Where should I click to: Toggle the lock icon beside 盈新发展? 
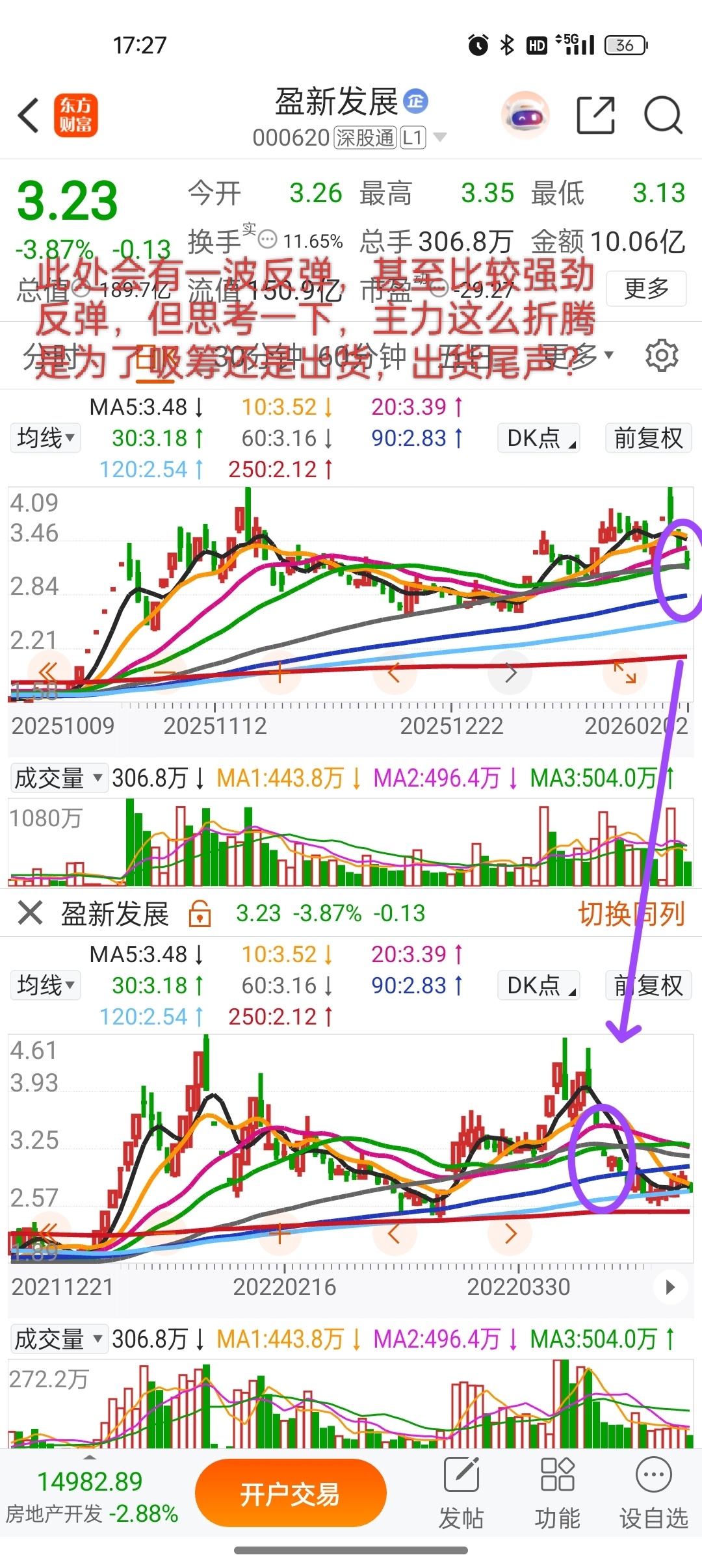click(x=200, y=913)
